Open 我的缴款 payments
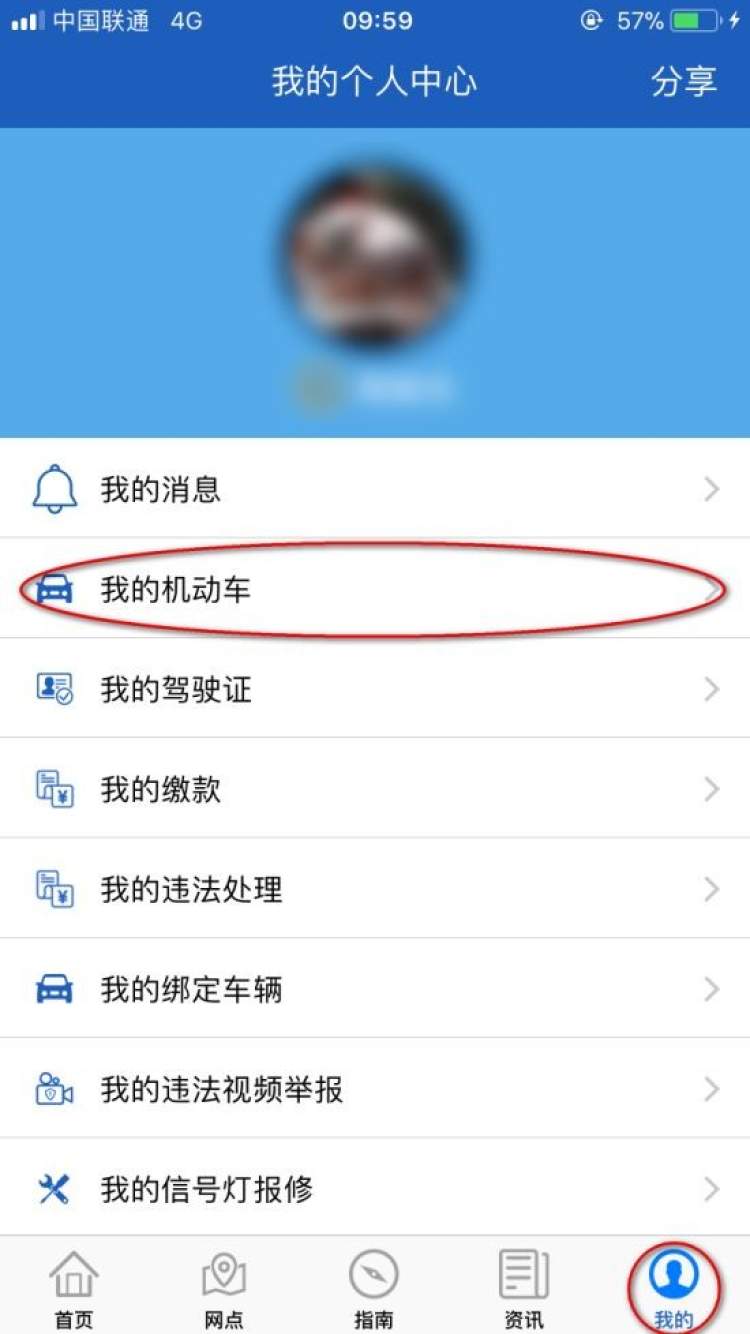The width and height of the screenshot is (750, 1334). [x=375, y=789]
